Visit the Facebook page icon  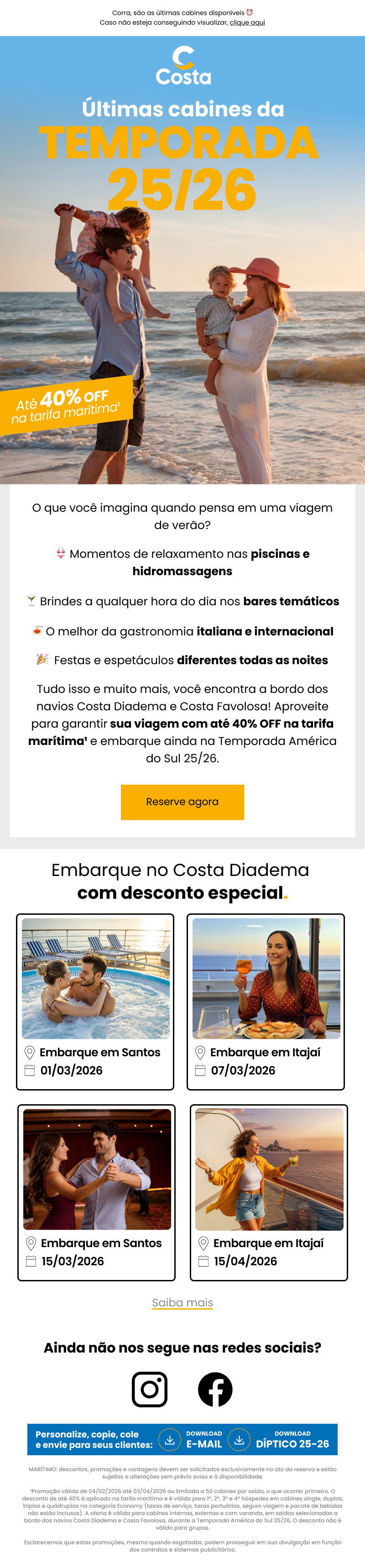(215, 1390)
